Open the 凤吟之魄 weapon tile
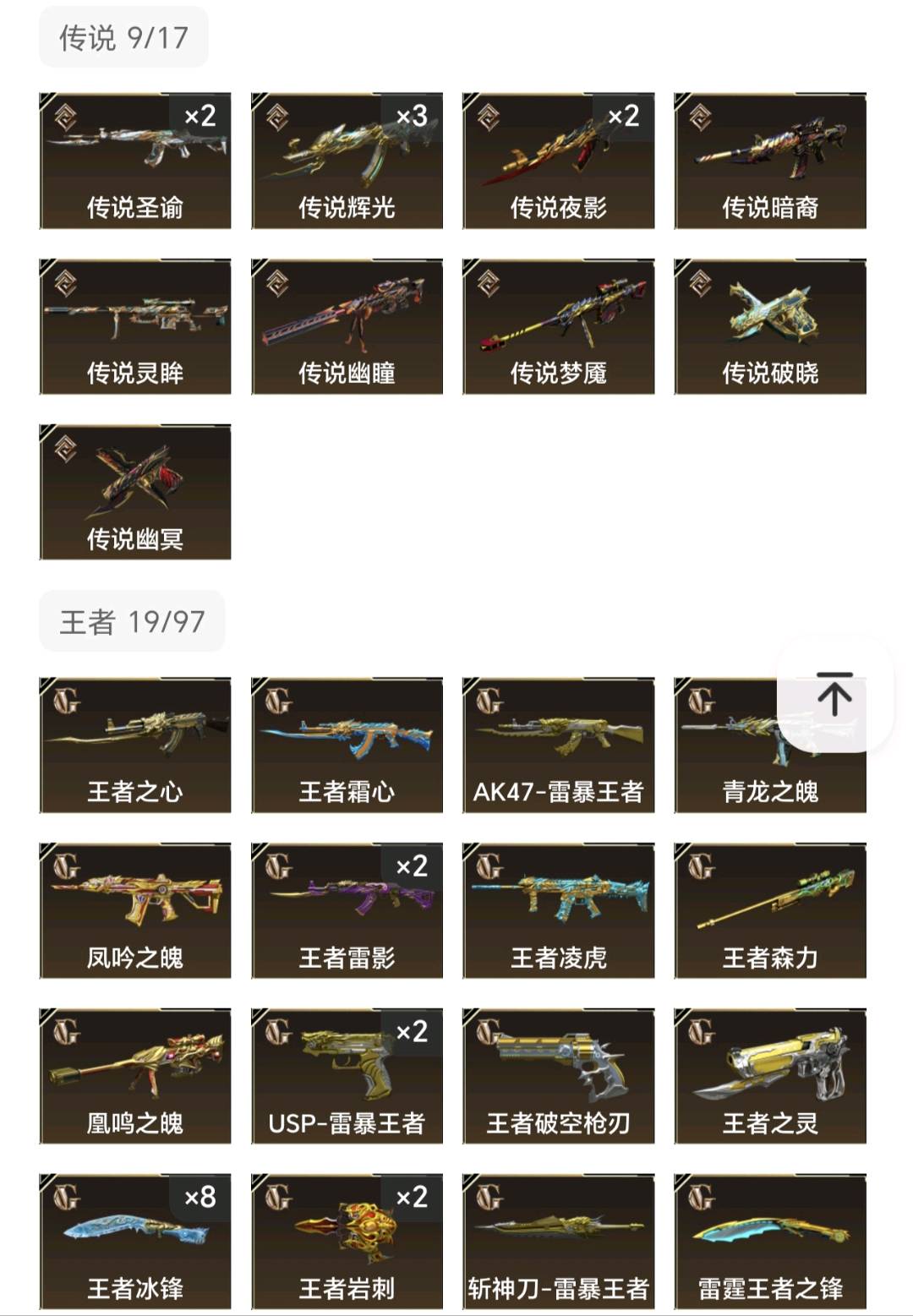The height and width of the screenshot is (1316, 913). click(135, 910)
